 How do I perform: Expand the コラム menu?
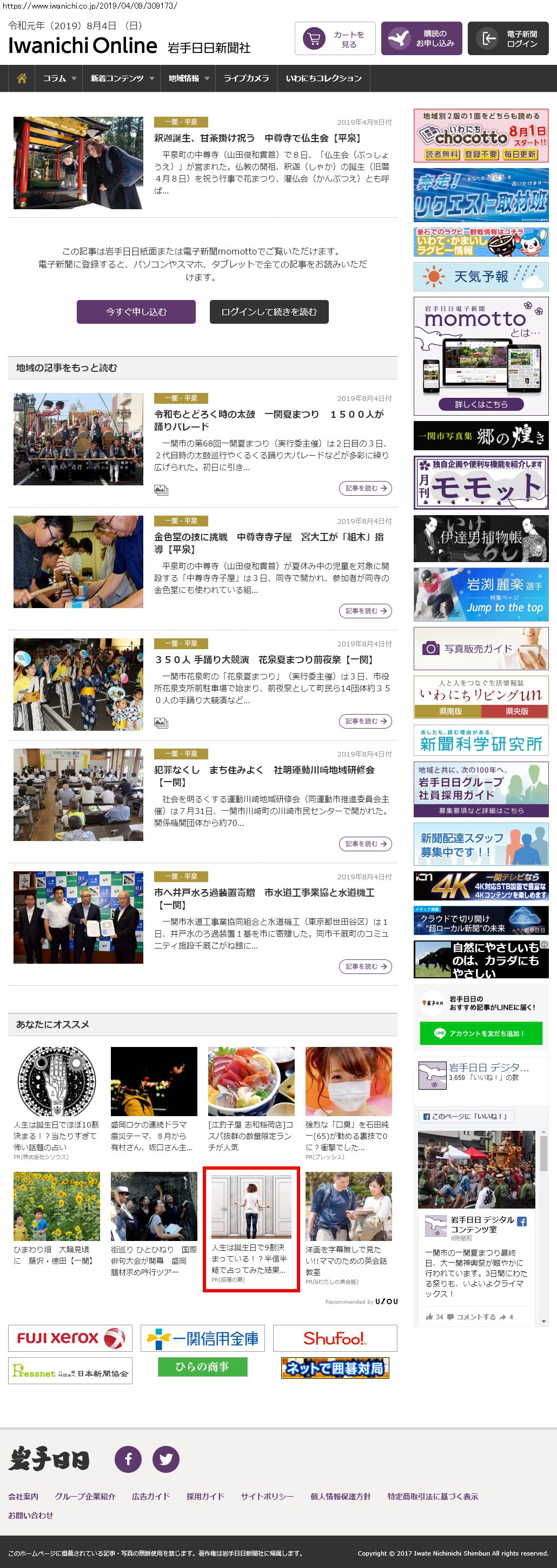pyautogui.click(x=59, y=78)
